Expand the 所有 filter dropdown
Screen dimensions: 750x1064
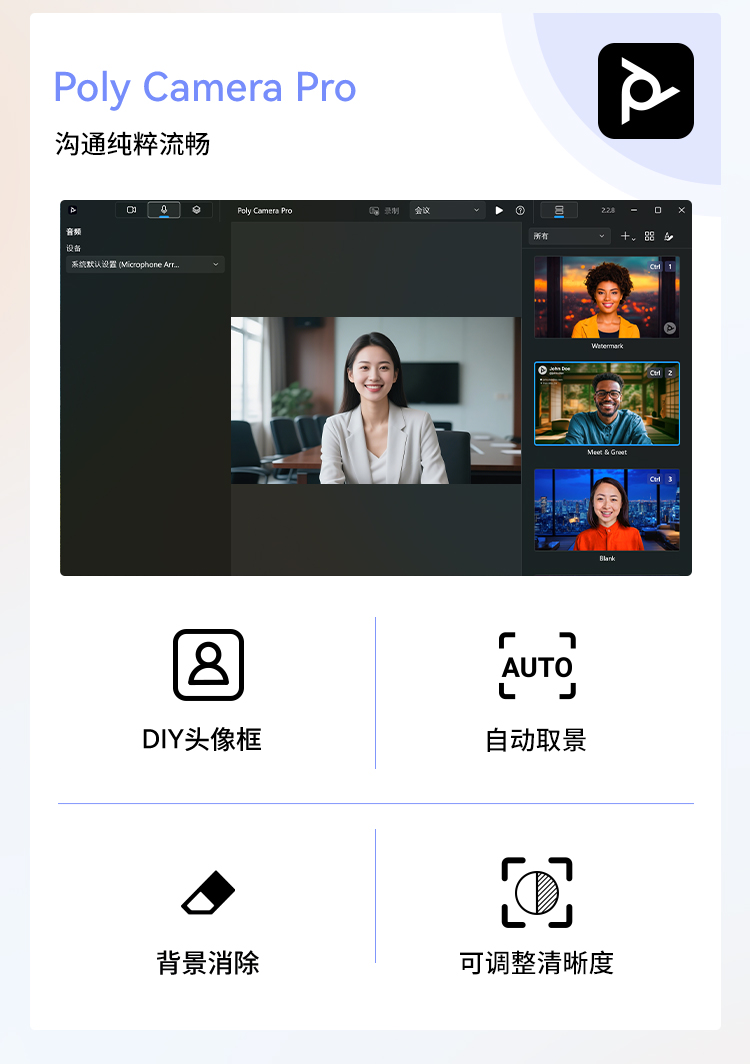coord(568,235)
